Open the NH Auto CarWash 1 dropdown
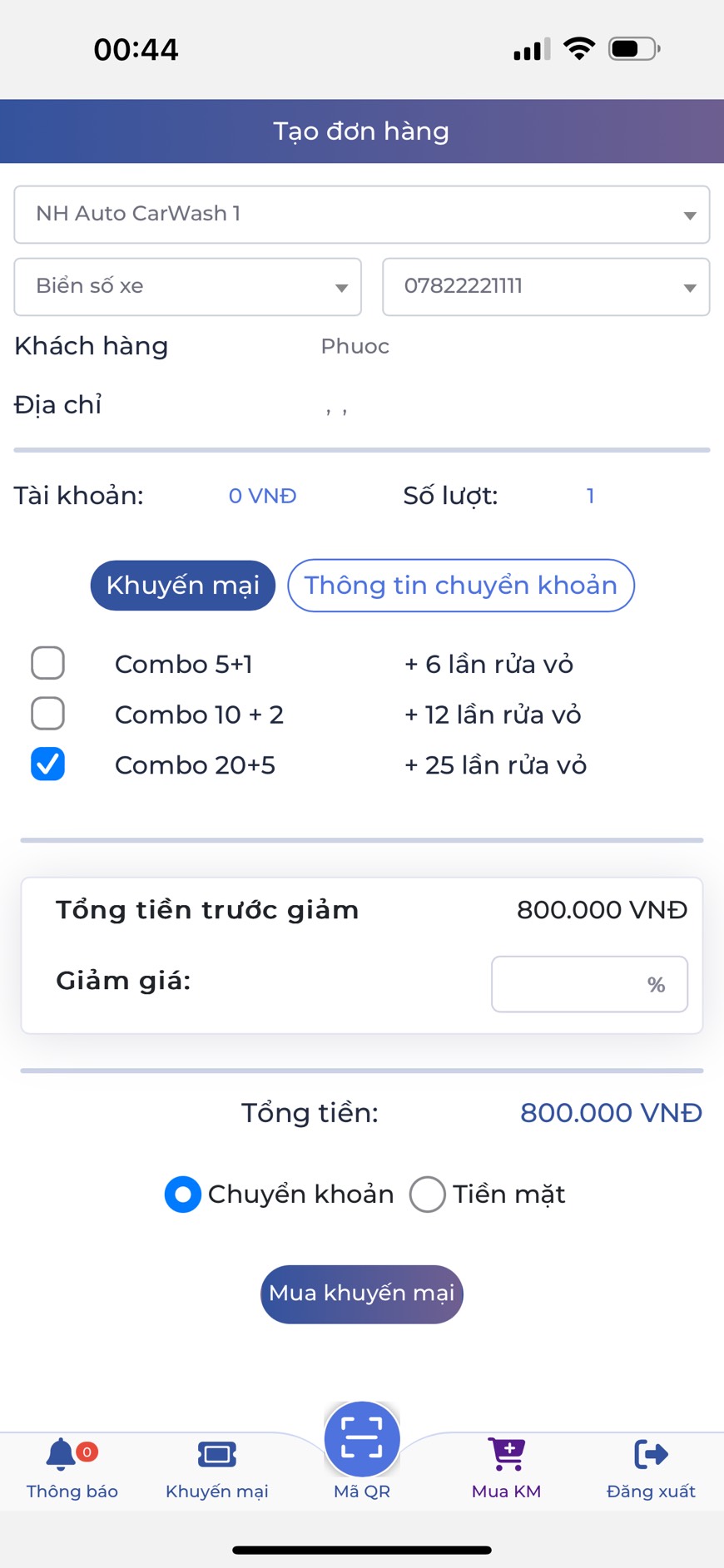This screenshot has width=724, height=1568. click(x=361, y=215)
